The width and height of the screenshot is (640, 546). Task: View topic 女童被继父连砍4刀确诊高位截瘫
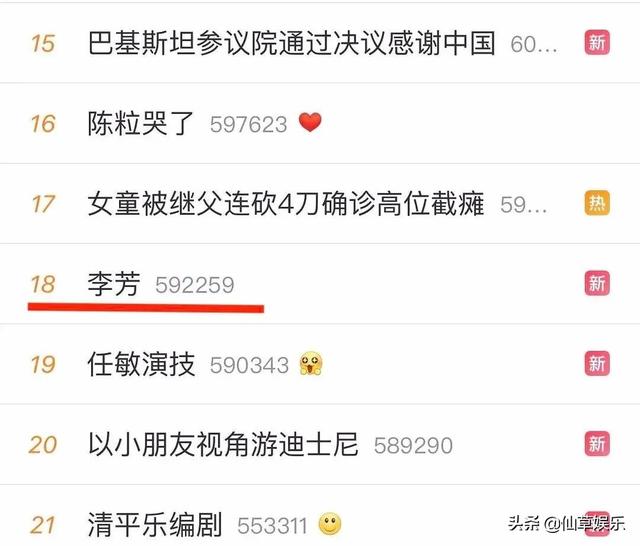coord(286,204)
